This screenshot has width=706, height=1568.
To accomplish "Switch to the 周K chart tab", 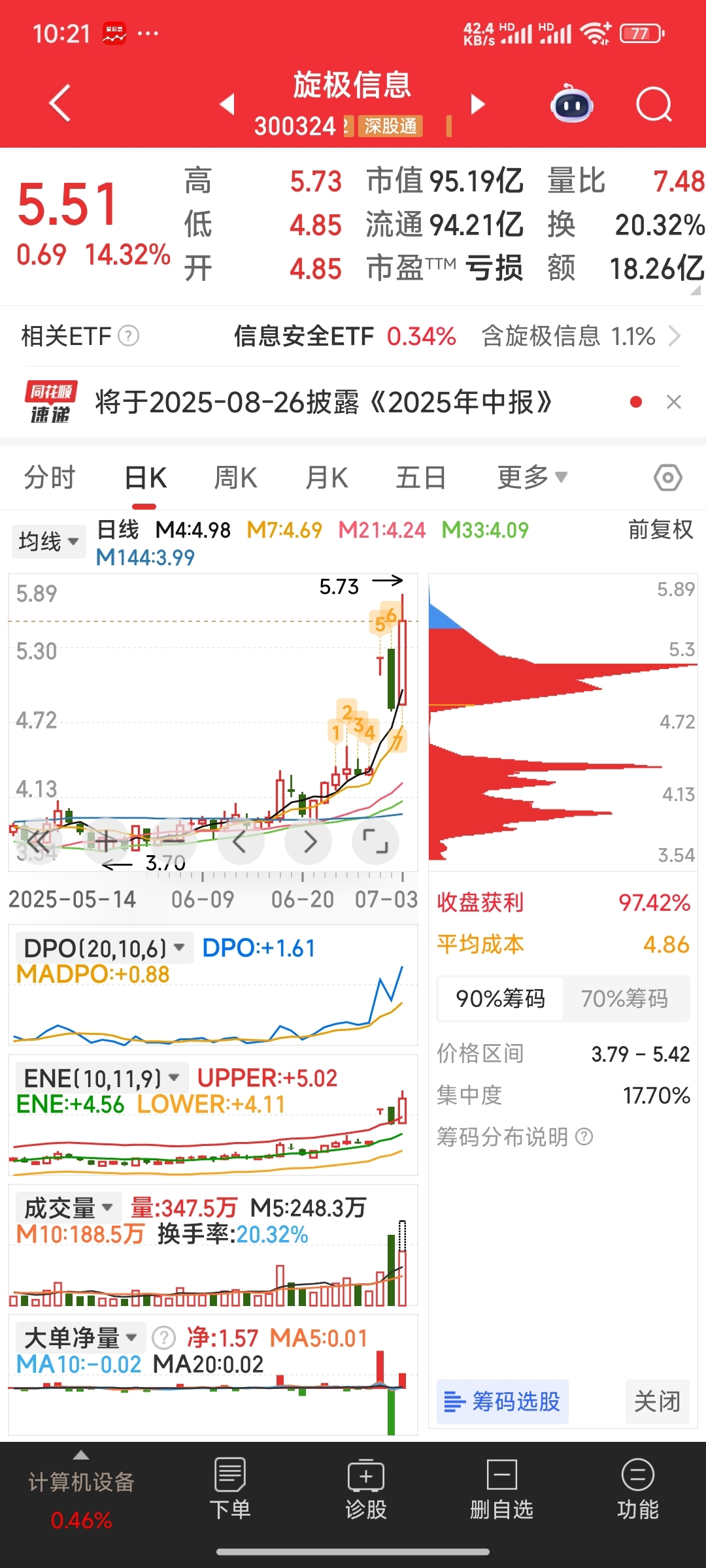I will [x=235, y=478].
